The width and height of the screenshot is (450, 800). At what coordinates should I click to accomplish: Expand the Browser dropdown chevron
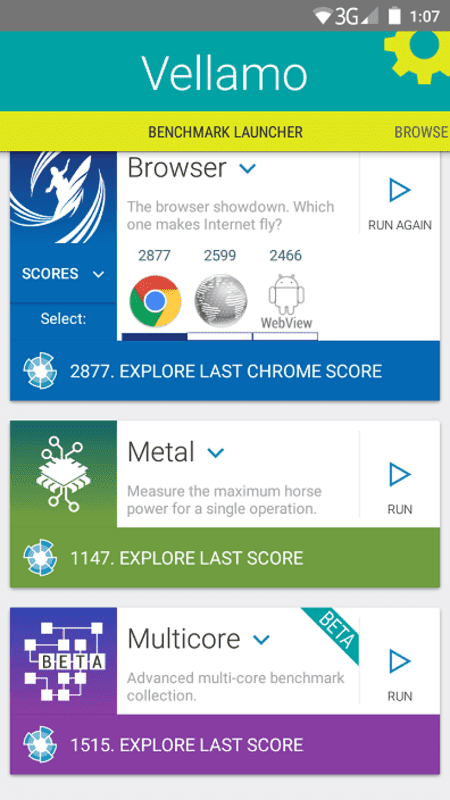point(248,168)
